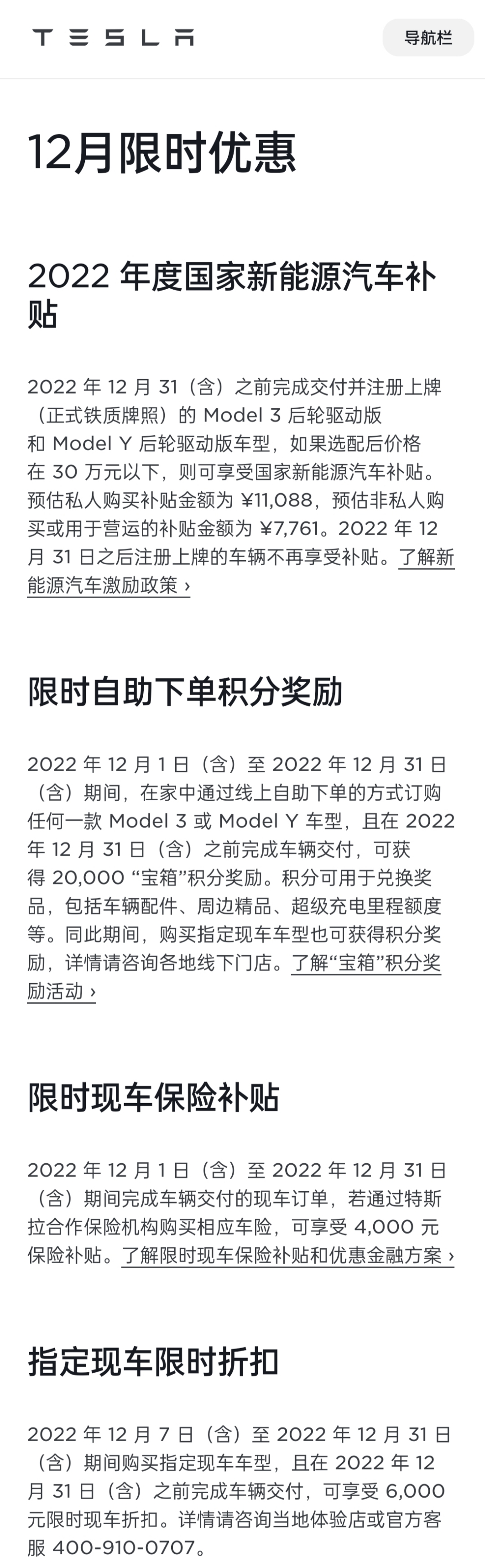Screen dimensions: 485x1568
Task: Open the 了解新能源汽车激励政策 link
Action: pyautogui.click(x=108, y=586)
